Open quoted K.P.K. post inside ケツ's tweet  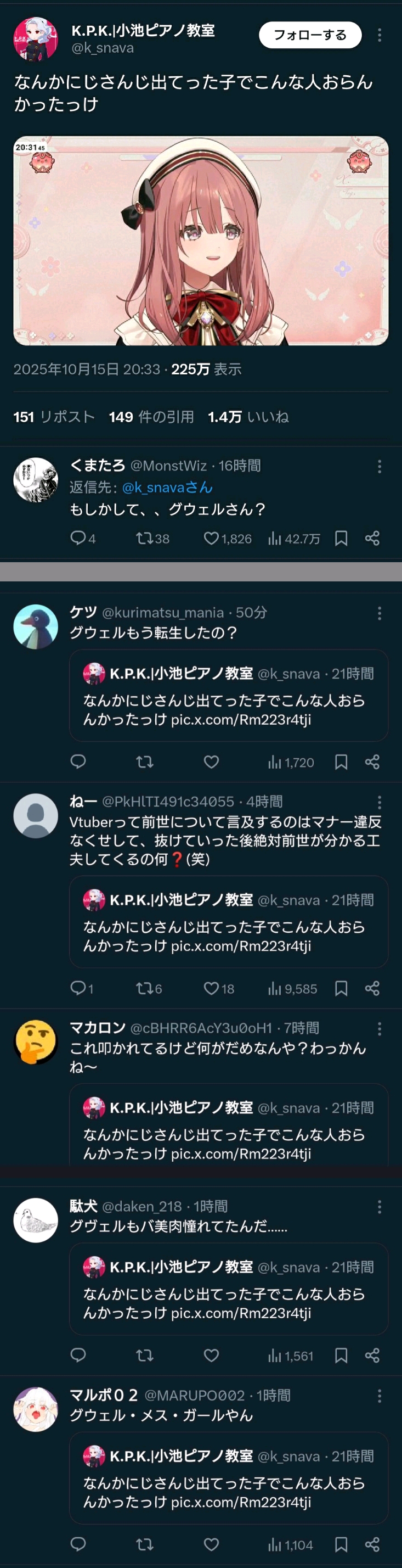228,695
